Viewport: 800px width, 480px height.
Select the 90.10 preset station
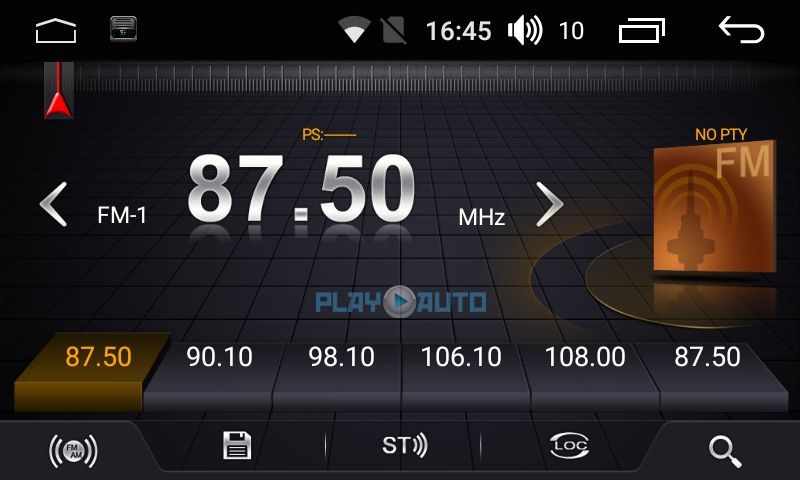coord(219,358)
